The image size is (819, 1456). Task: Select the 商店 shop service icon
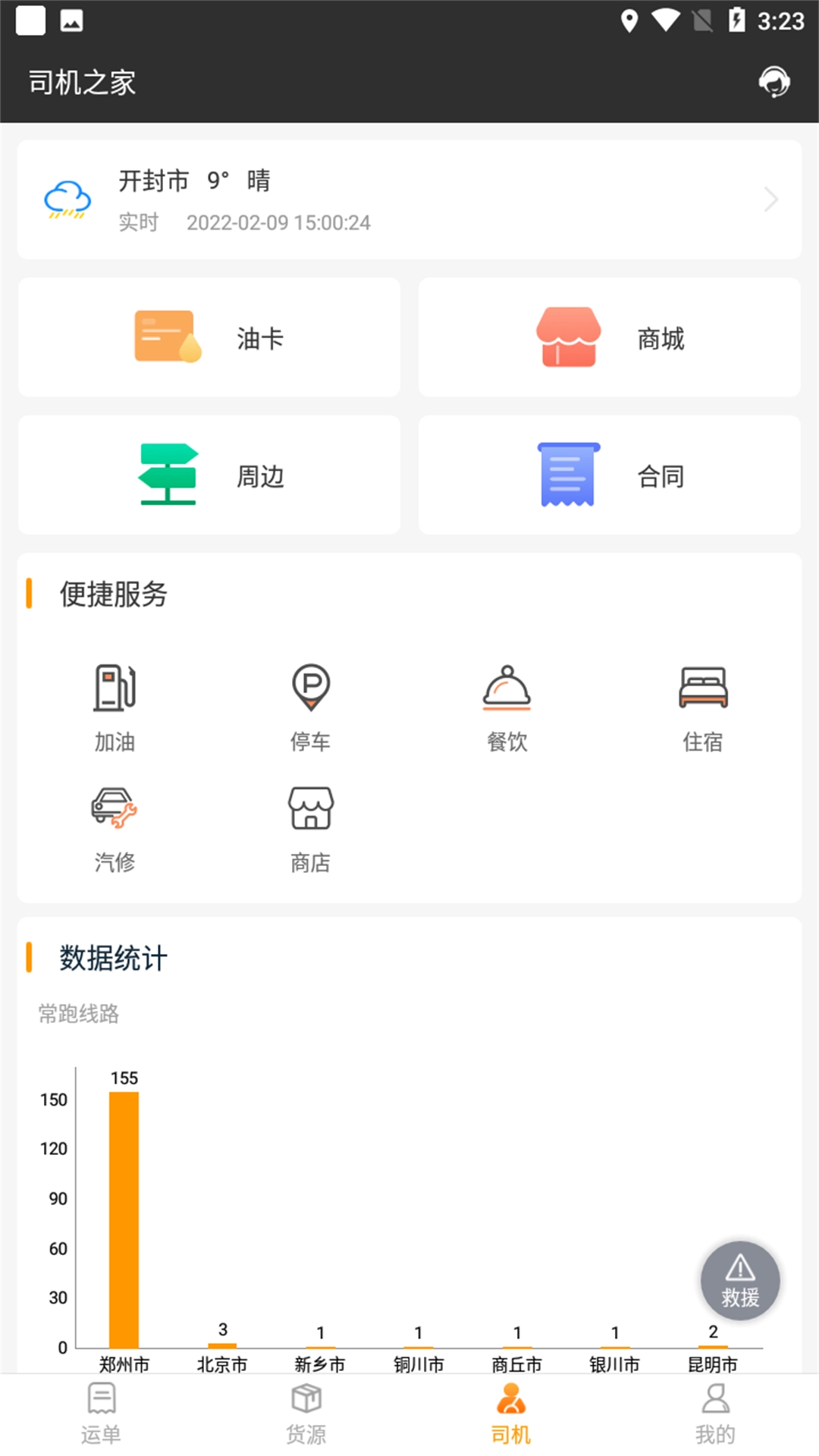[310, 825]
